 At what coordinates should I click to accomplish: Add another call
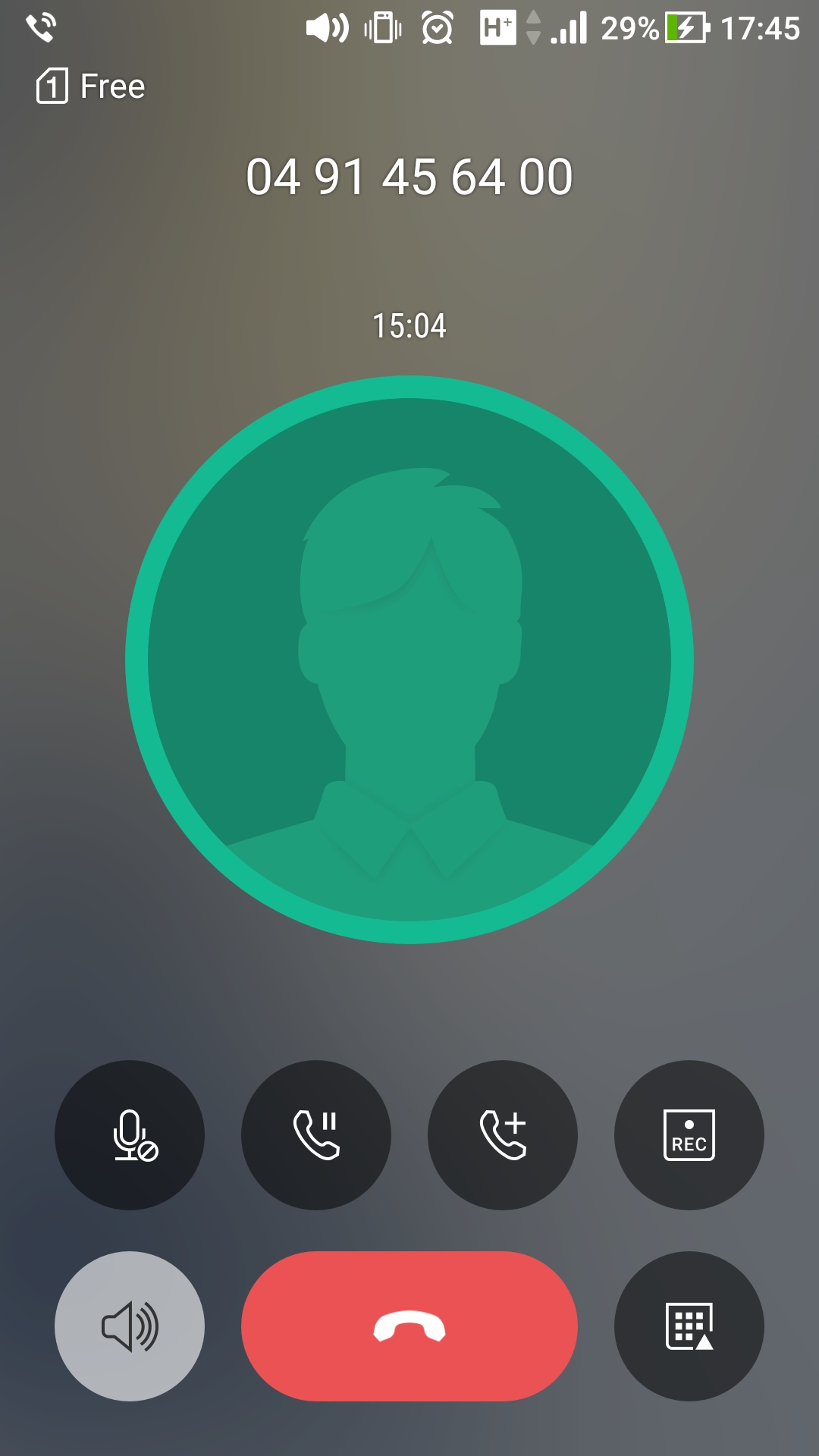click(x=503, y=1134)
